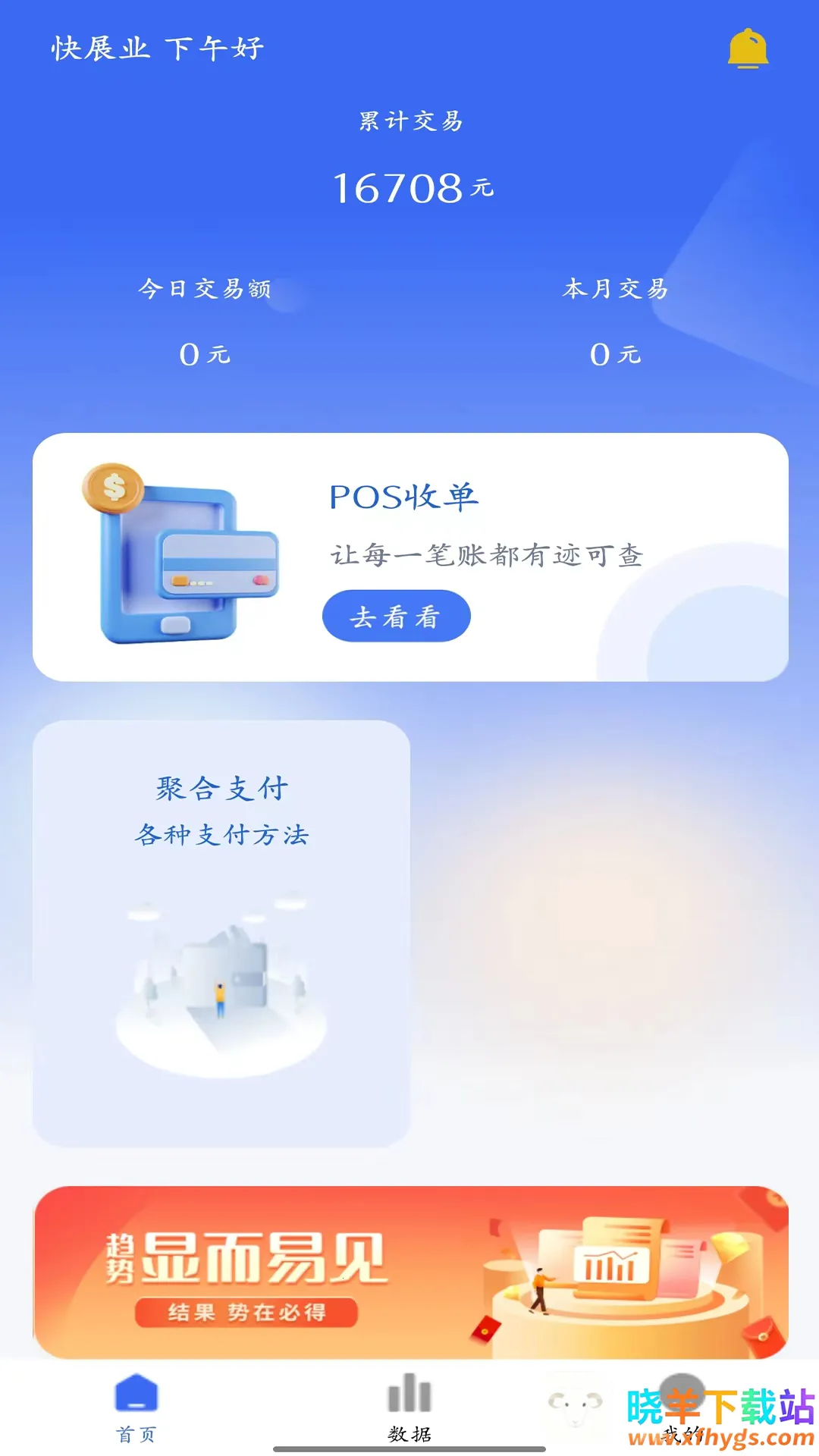Tap the 去看看 button

[396, 616]
